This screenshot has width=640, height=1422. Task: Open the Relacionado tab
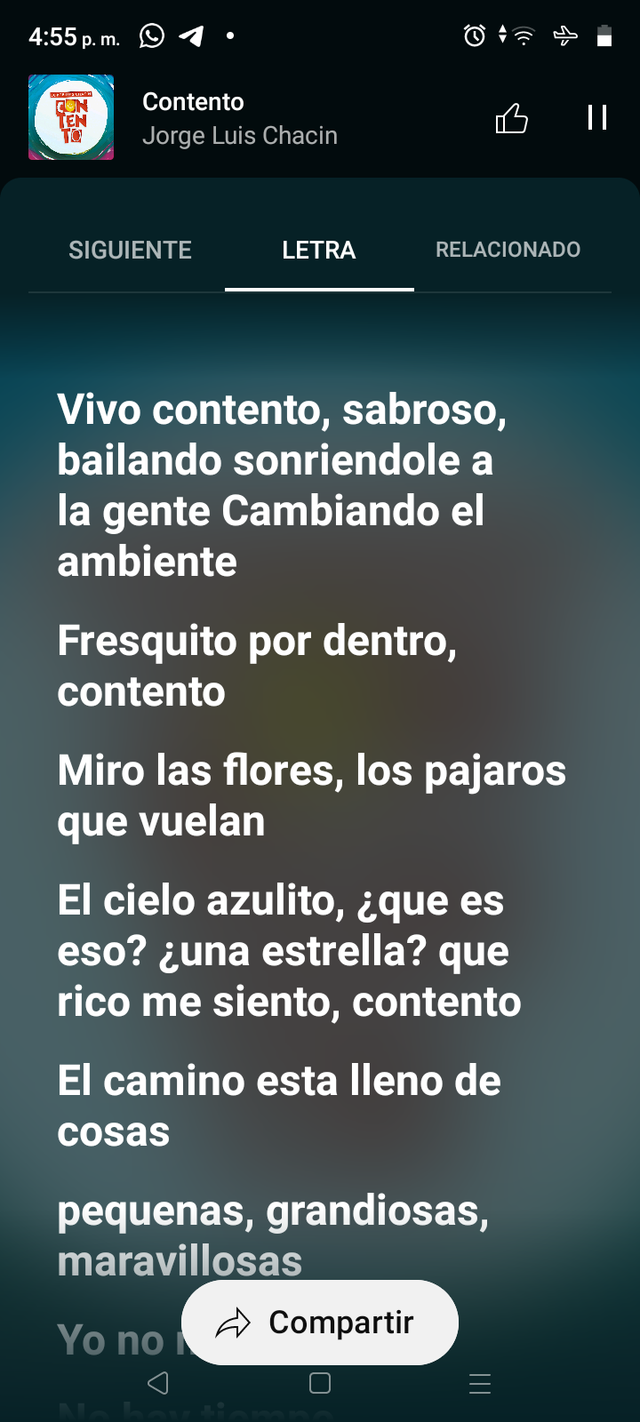(508, 250)
